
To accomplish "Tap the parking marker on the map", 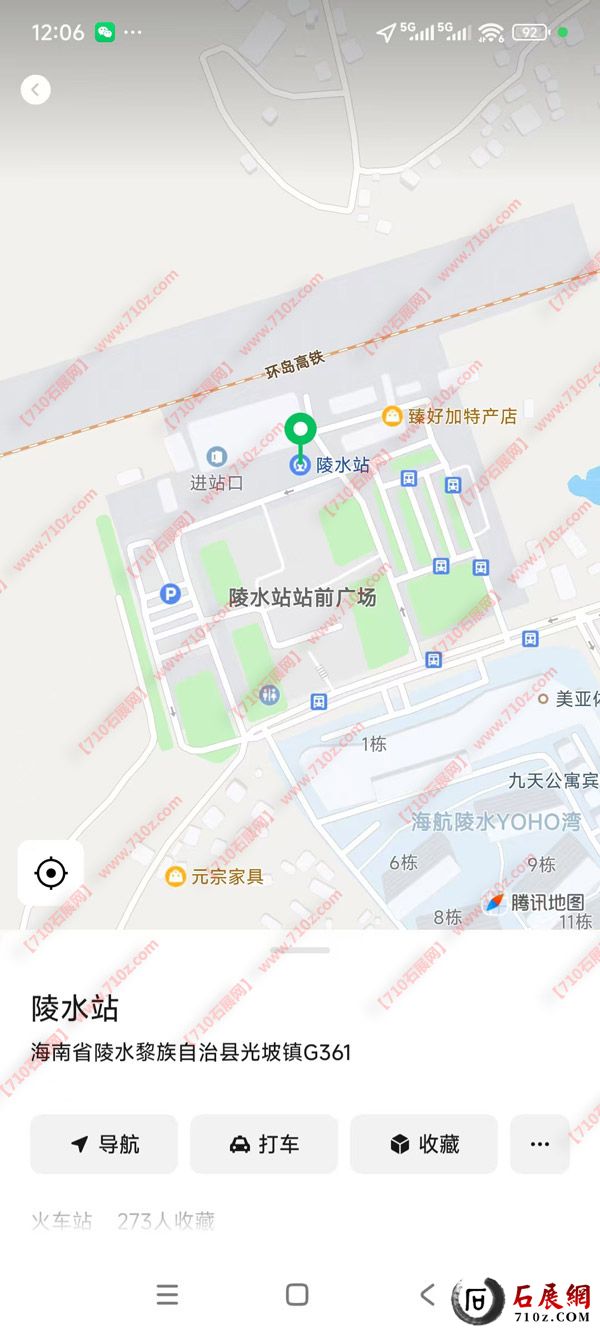I will click(x=170, y=595).
